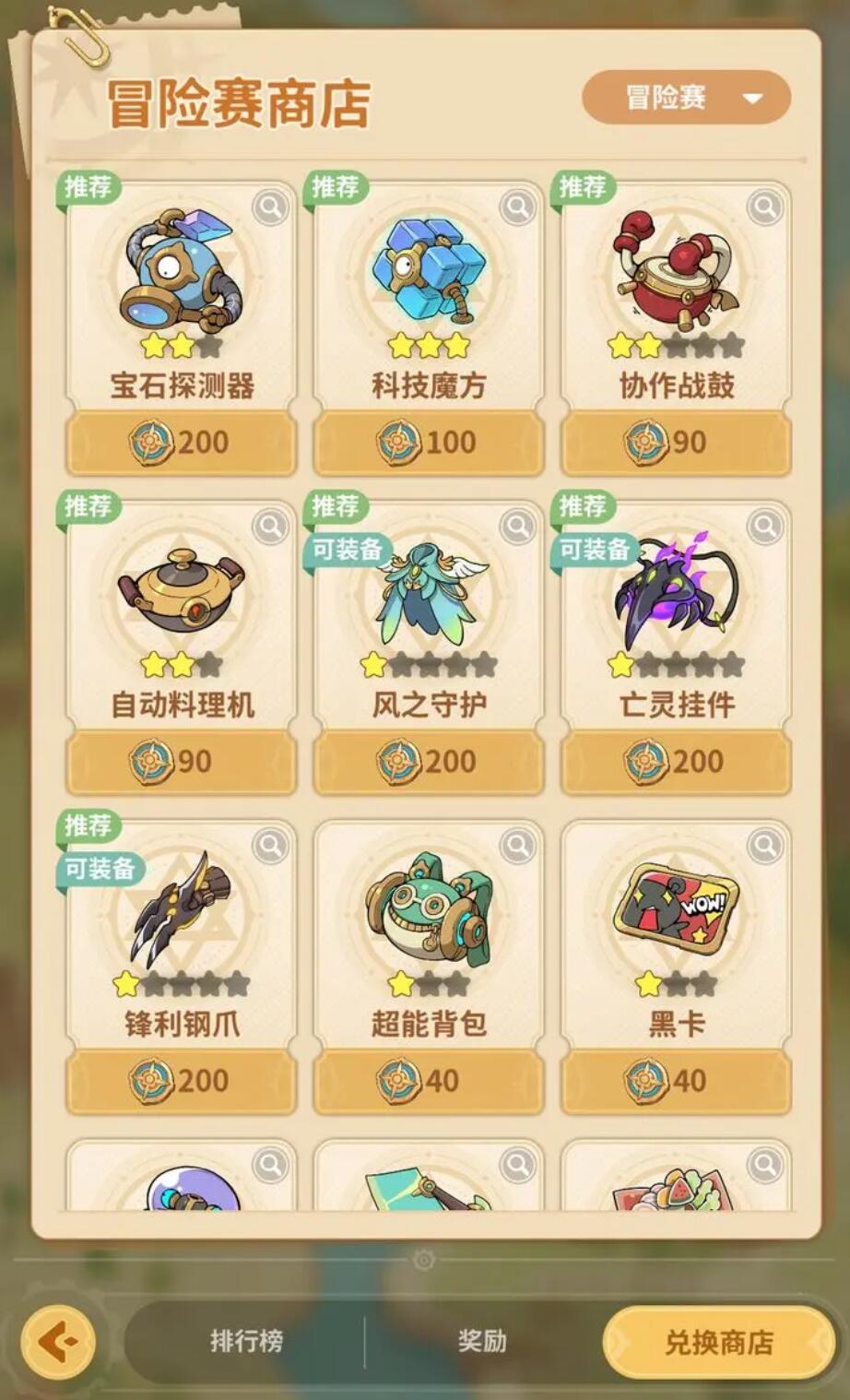Tap the magnifier on 协作战鼓
The width and height of the screenshot is (850, 1400).
764,208
